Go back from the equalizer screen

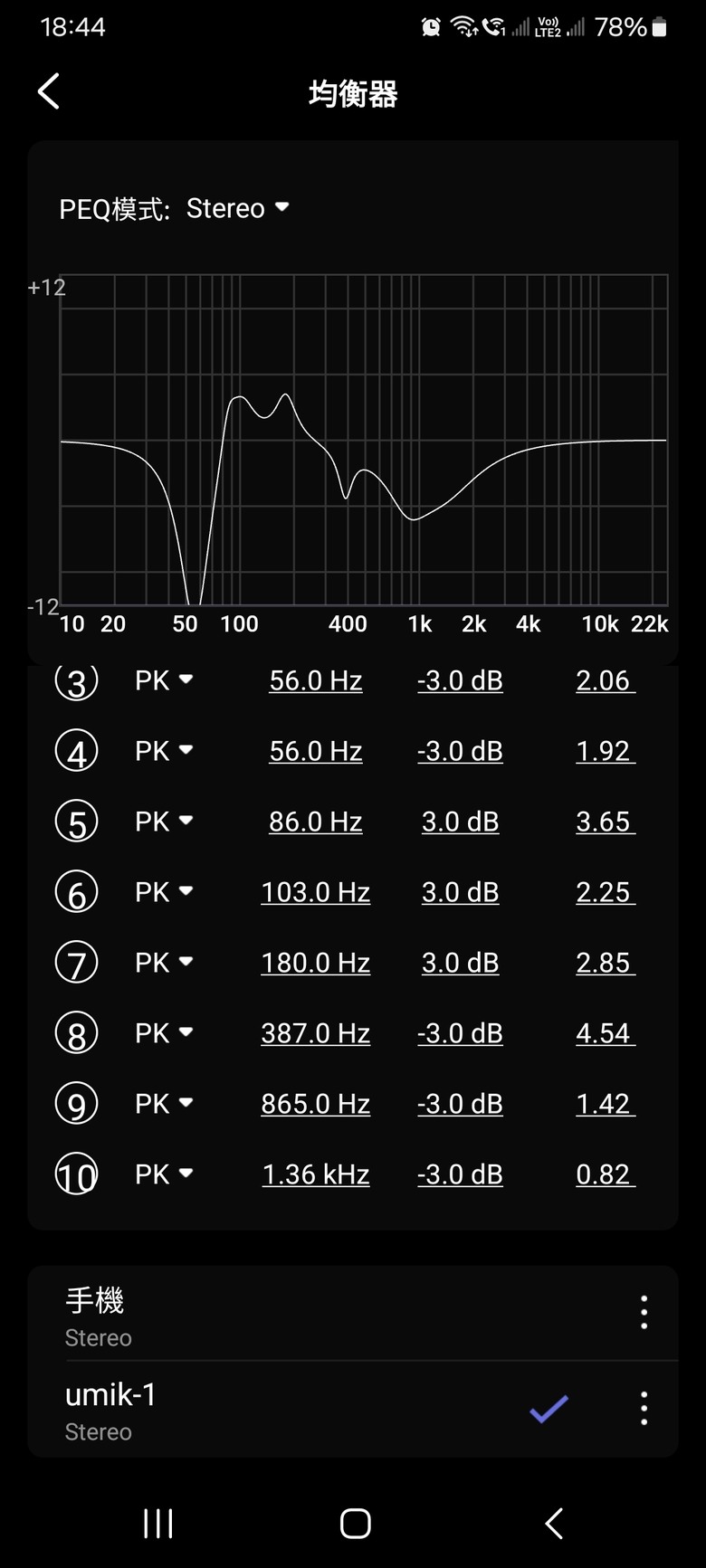[x=49, y=91]
